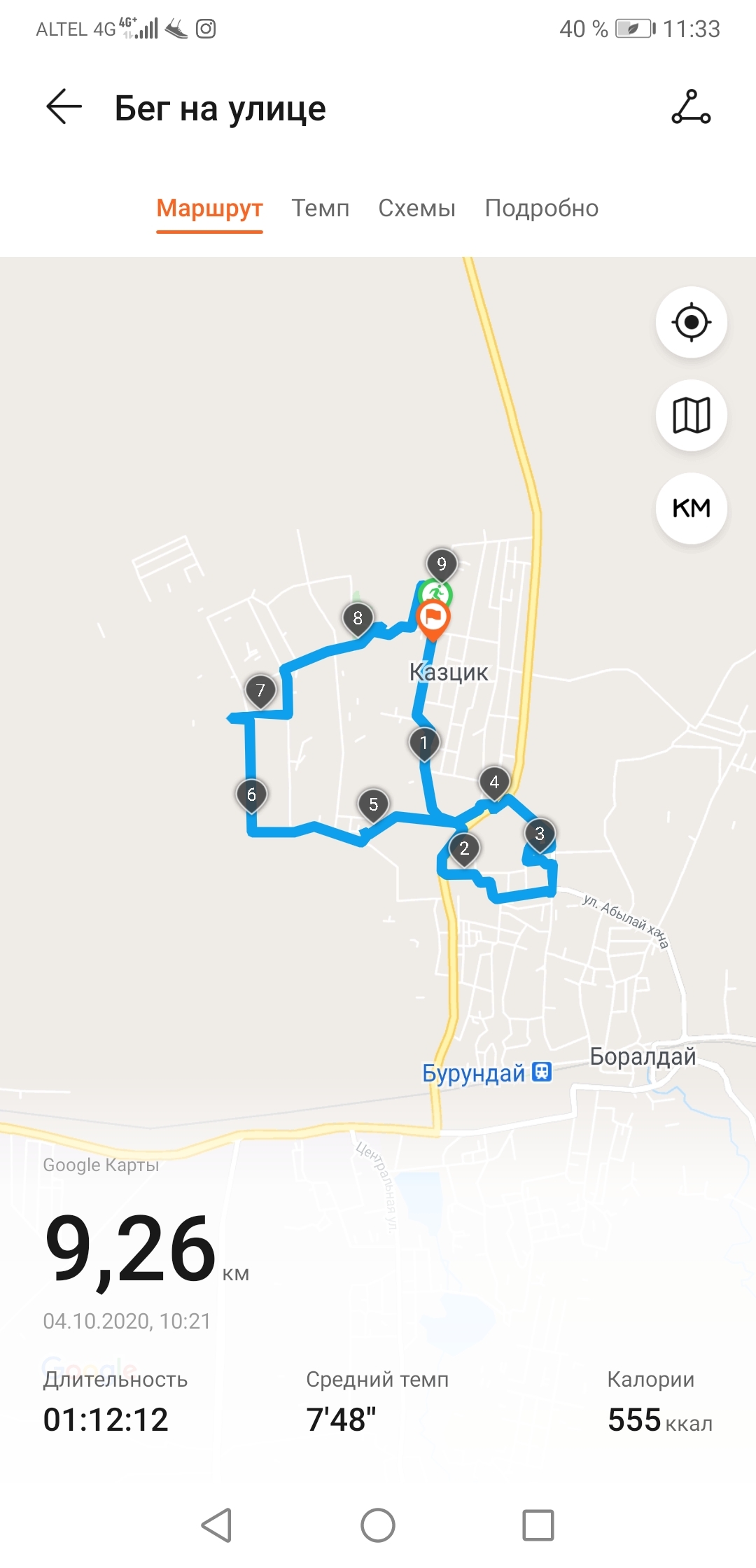Select the Маршрут tab
The width and height of the screenshot is (756, 1568).
point(209,208)
